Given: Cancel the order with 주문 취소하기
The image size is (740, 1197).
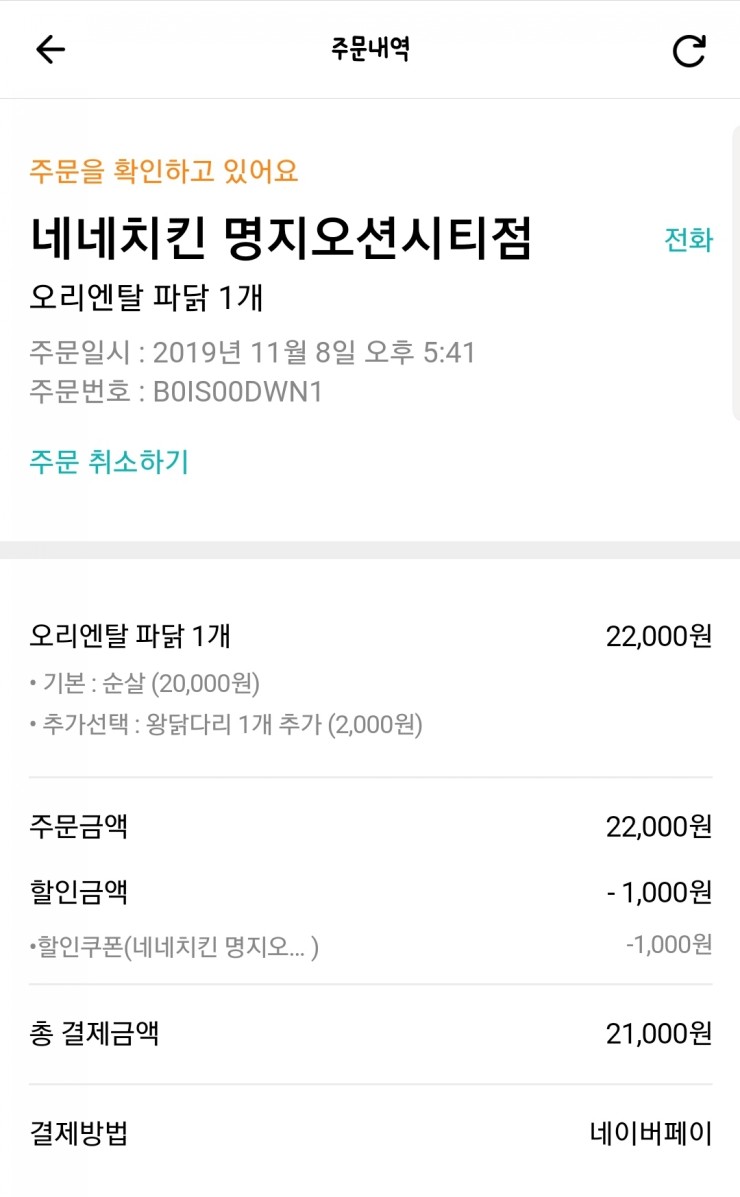Looking at the screenshot, I should (x=109, y=462).
